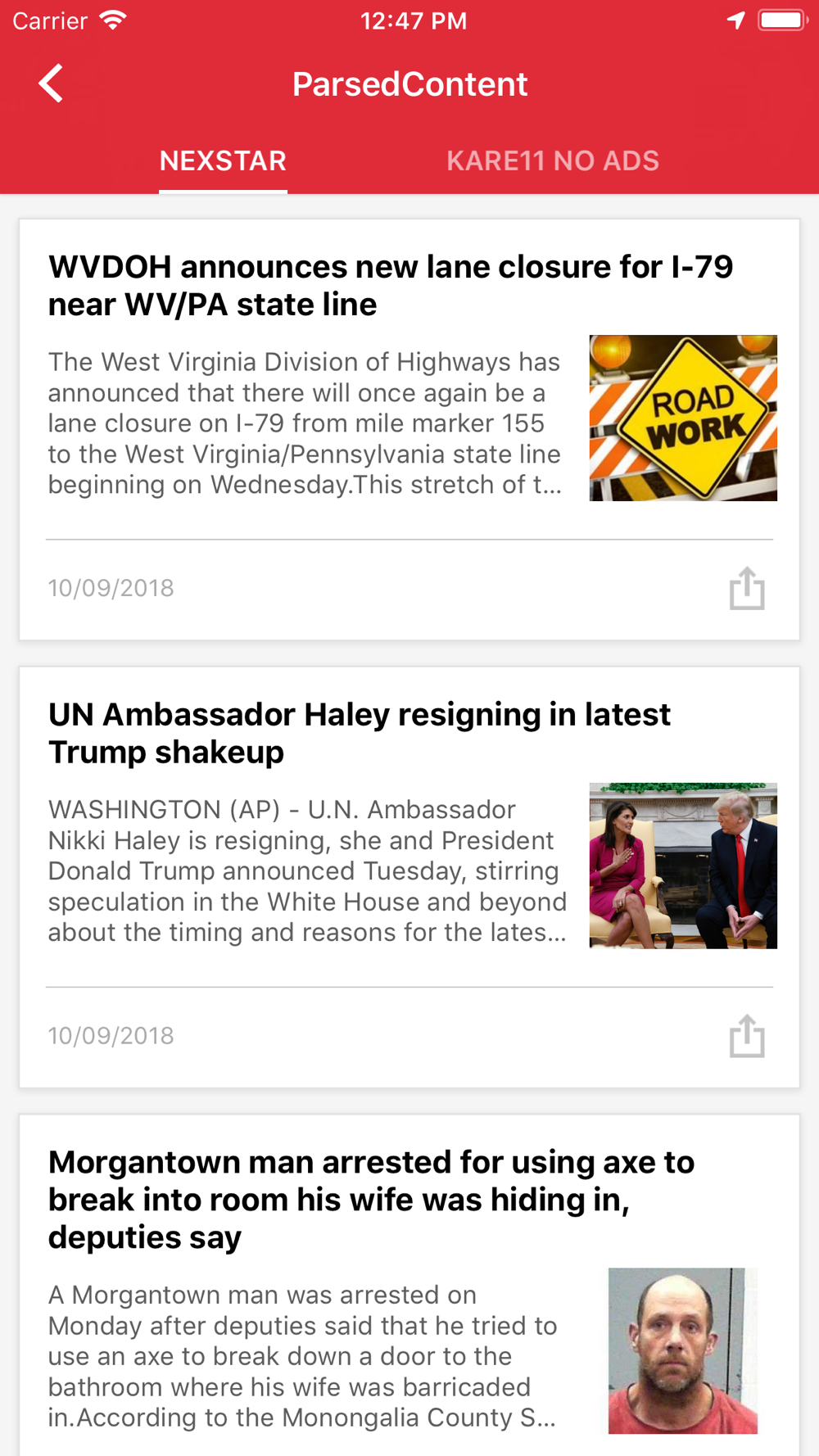Open the Morgantown man arrested article
Image resolution: width=819 pixels, height=1456 pixels.
(371, 1200)
